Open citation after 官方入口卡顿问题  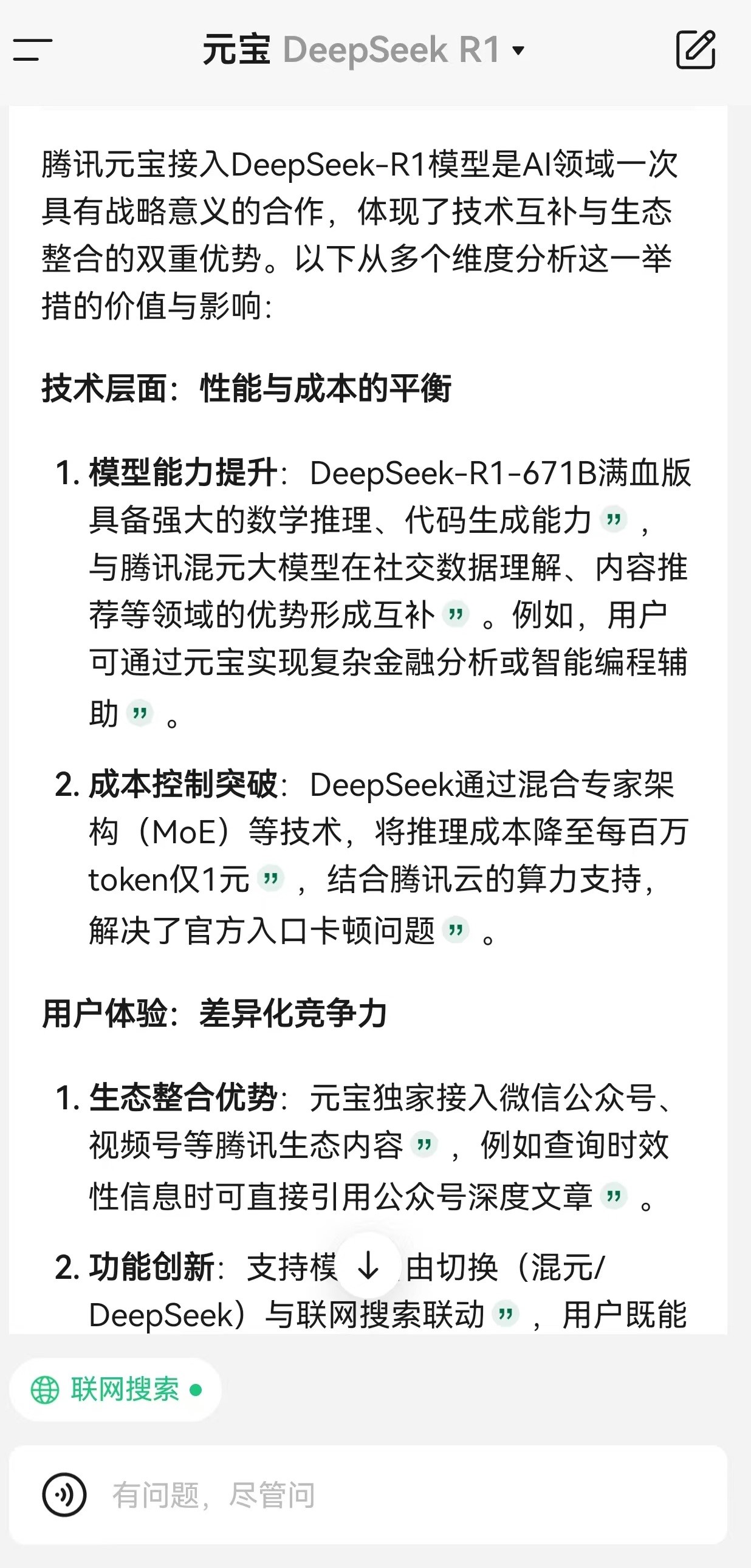(x=456, y=930)
